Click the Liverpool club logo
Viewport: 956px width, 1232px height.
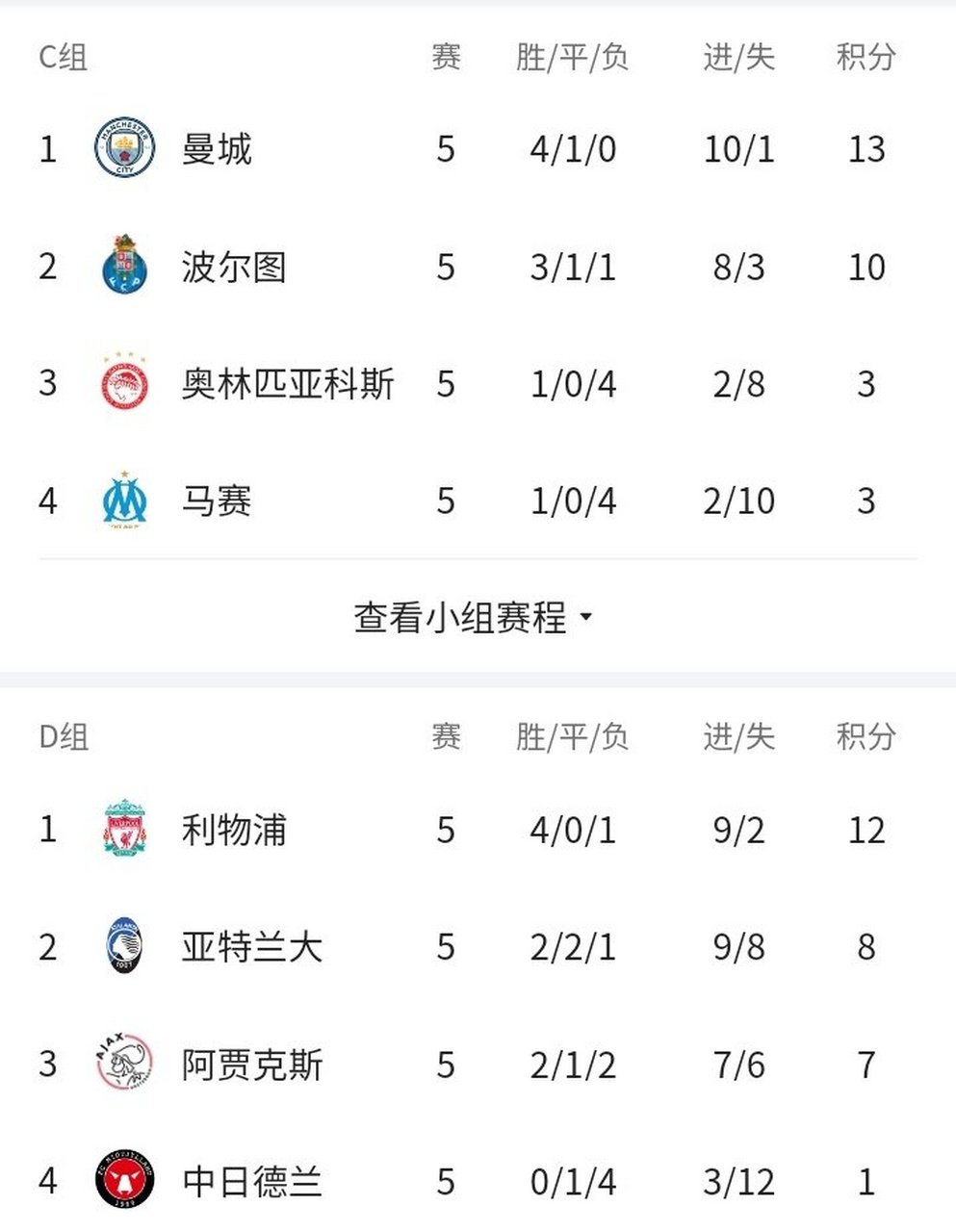tap(122, 830)
